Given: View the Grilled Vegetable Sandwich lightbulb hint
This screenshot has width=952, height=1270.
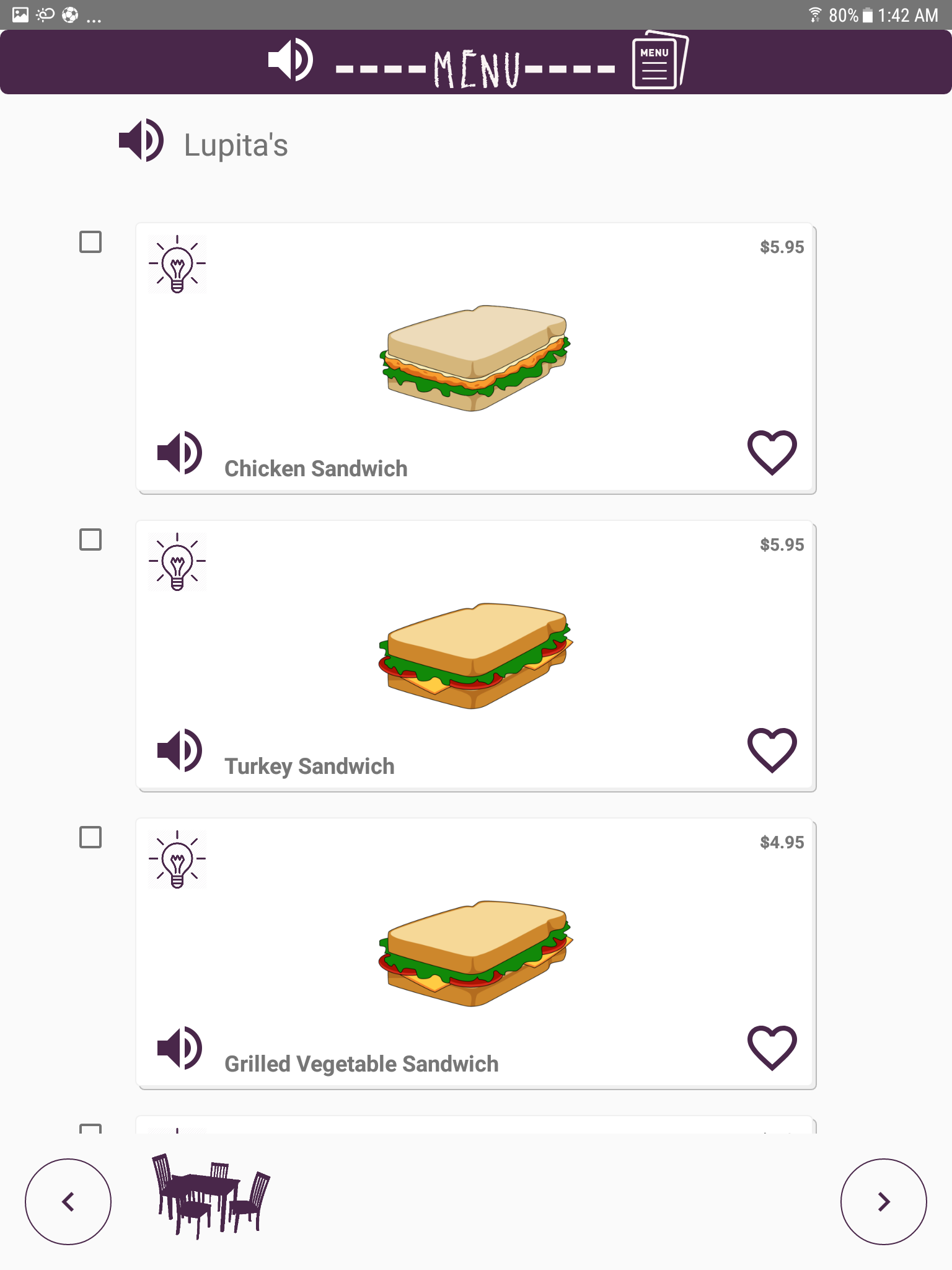Looking at the screenshot, I should click(x=177, y=859).
